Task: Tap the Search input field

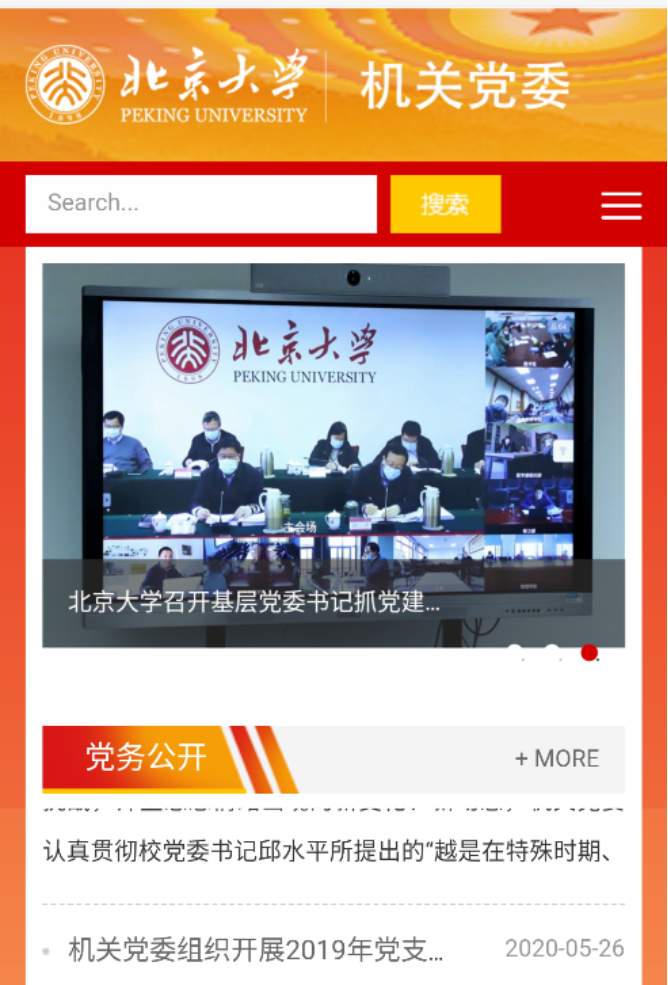Action: (x=200, y=204)
